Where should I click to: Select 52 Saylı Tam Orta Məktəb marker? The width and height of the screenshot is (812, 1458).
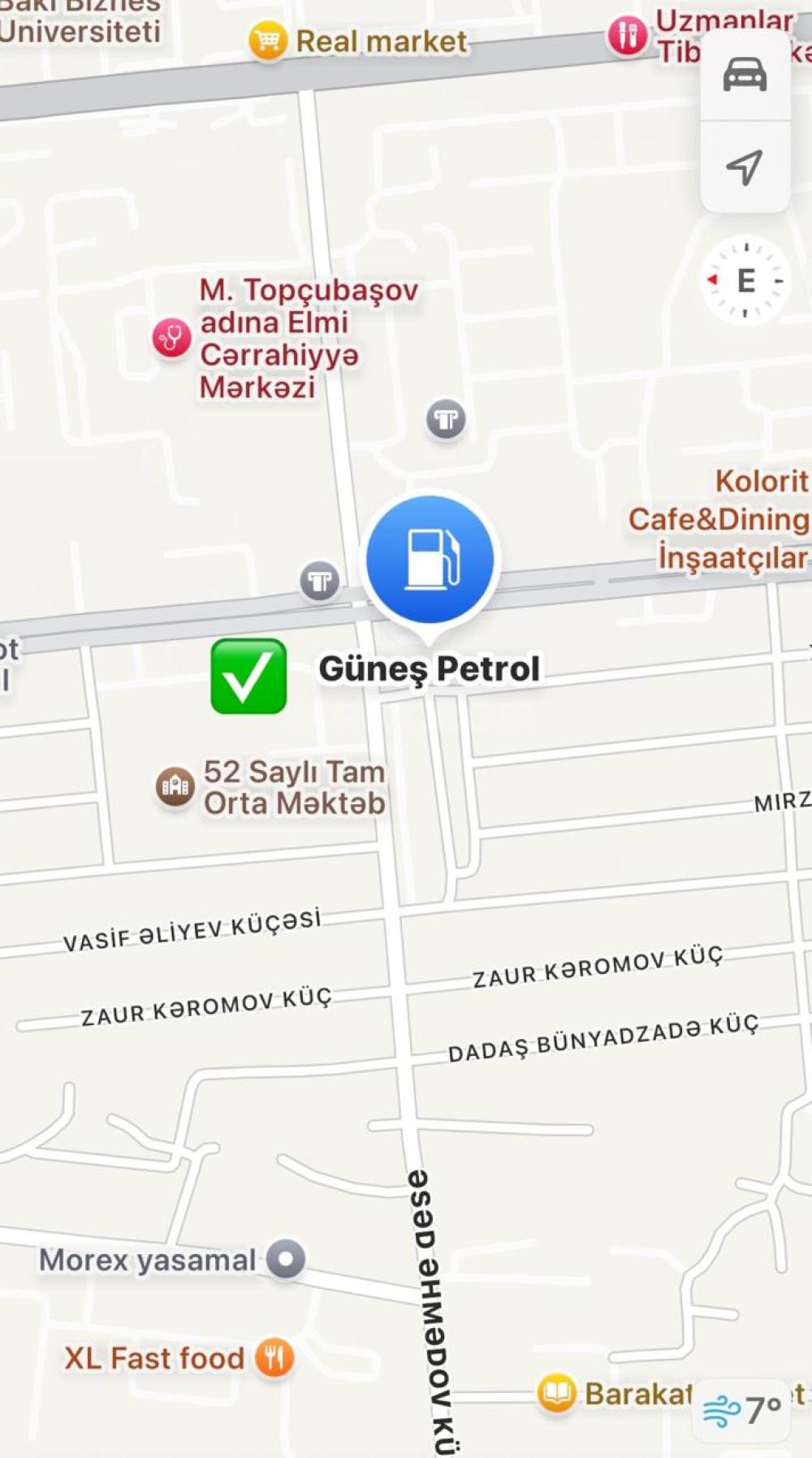[175, 786]
